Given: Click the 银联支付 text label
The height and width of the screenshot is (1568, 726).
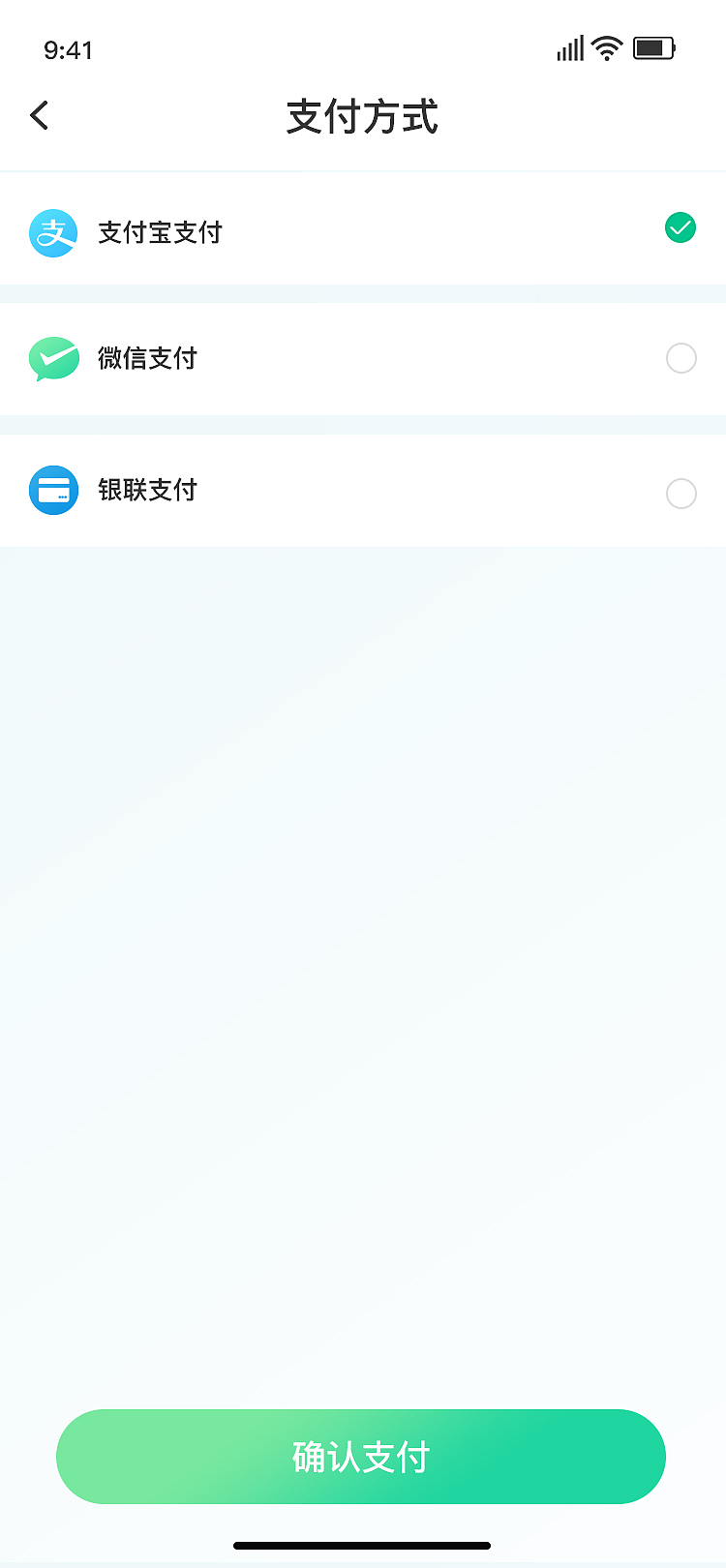Looking at the screenshot, I should coord(148,491).
